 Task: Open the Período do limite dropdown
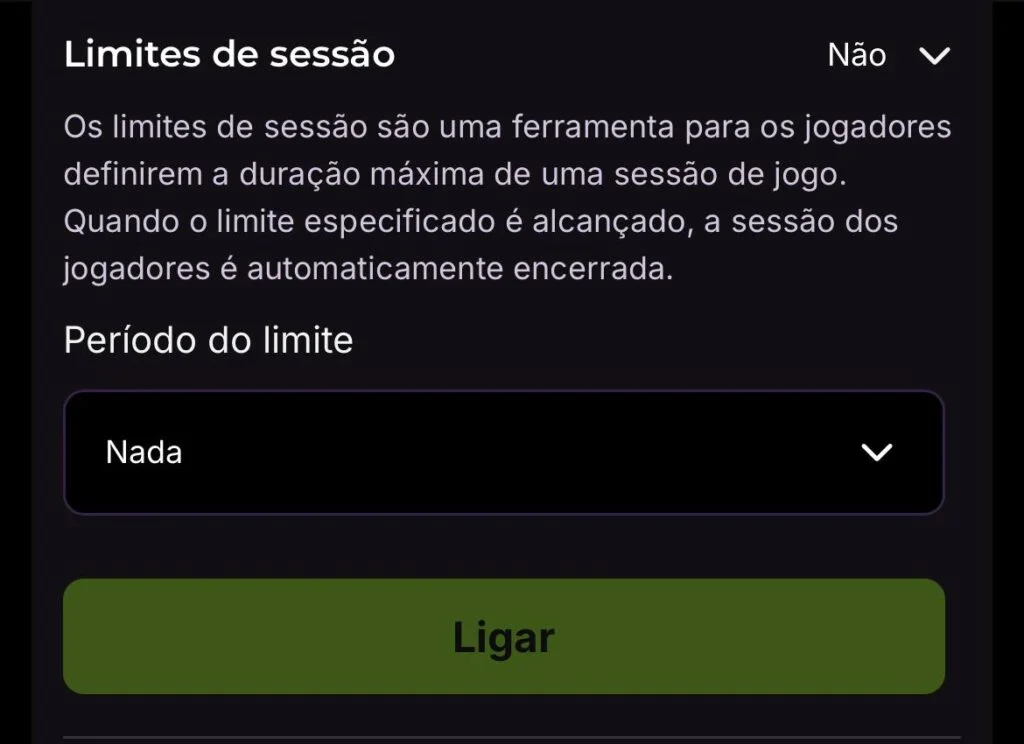point(503,453)
